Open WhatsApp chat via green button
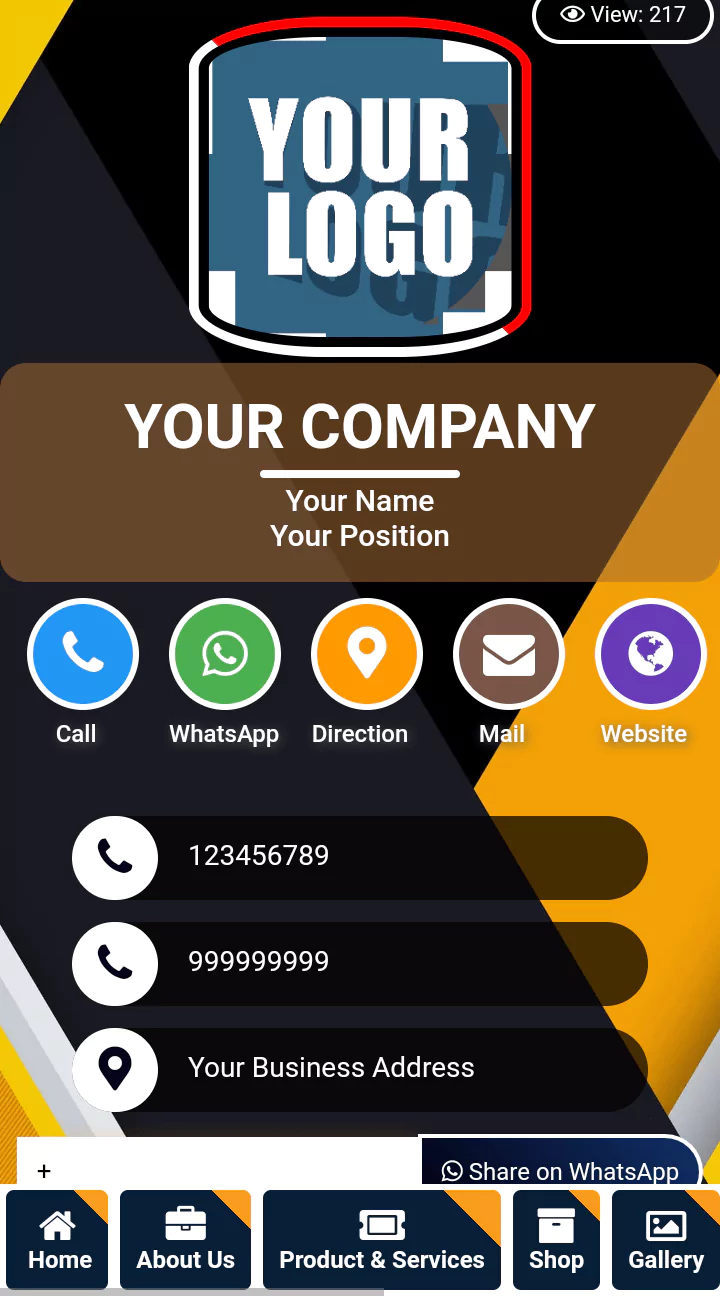The height and width of the screenshot is (1296, 720). [224, 655]
